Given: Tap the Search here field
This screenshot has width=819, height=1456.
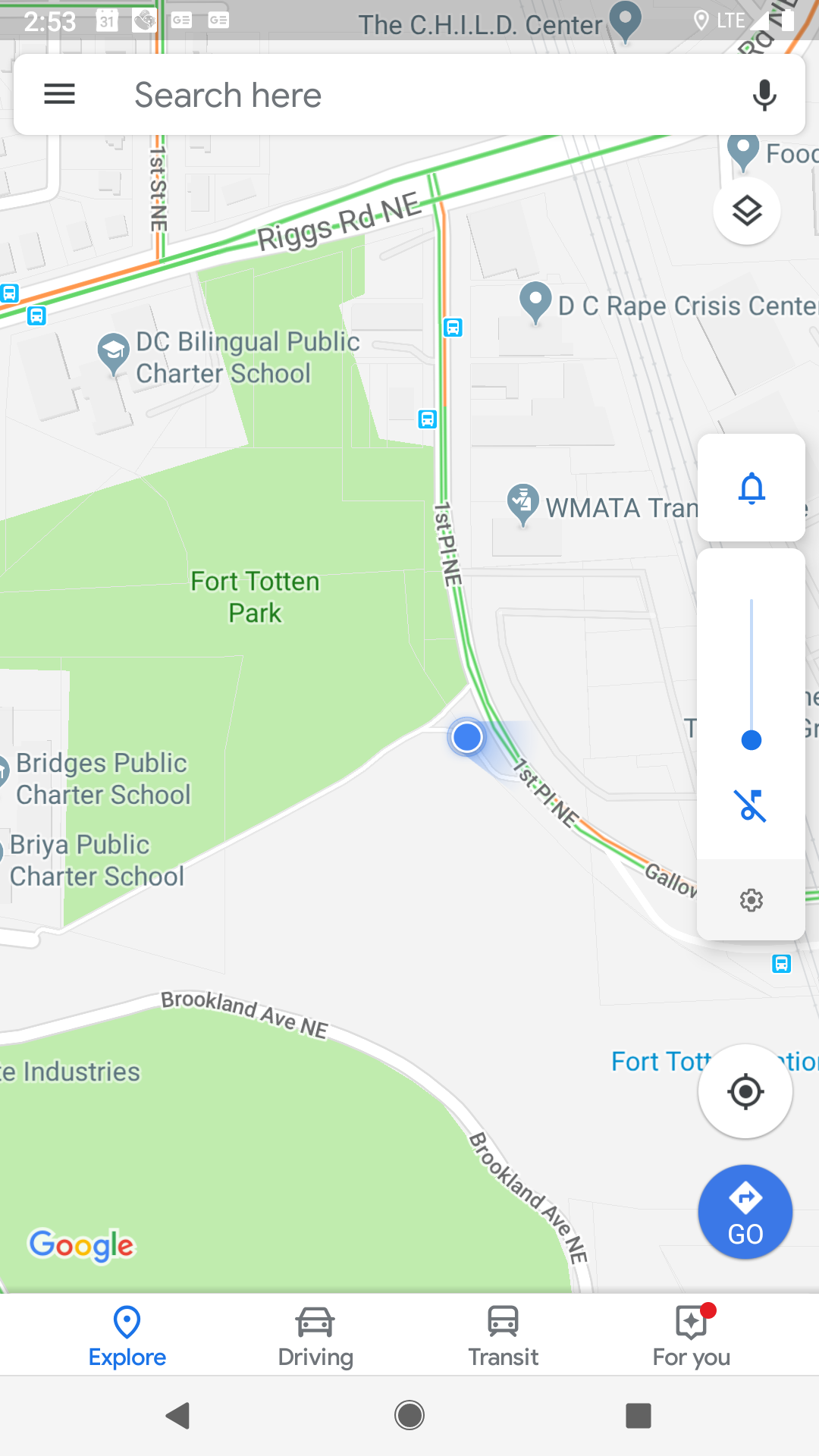Looking at the screenshot, I should [x=409, y=95].
